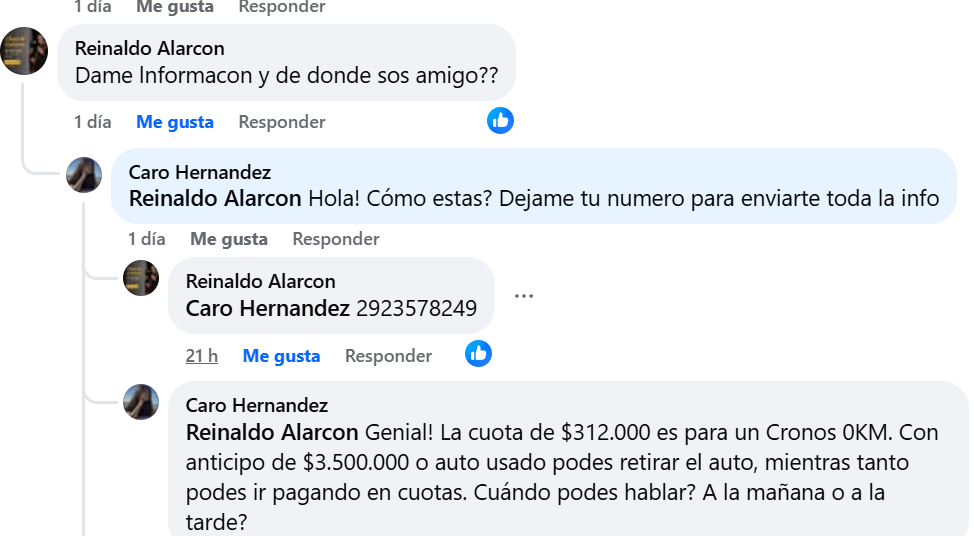Unlike Reinaldo's "Dame Informacon" comment via Me gusta
974x536 pixels.
coord(175,122)
